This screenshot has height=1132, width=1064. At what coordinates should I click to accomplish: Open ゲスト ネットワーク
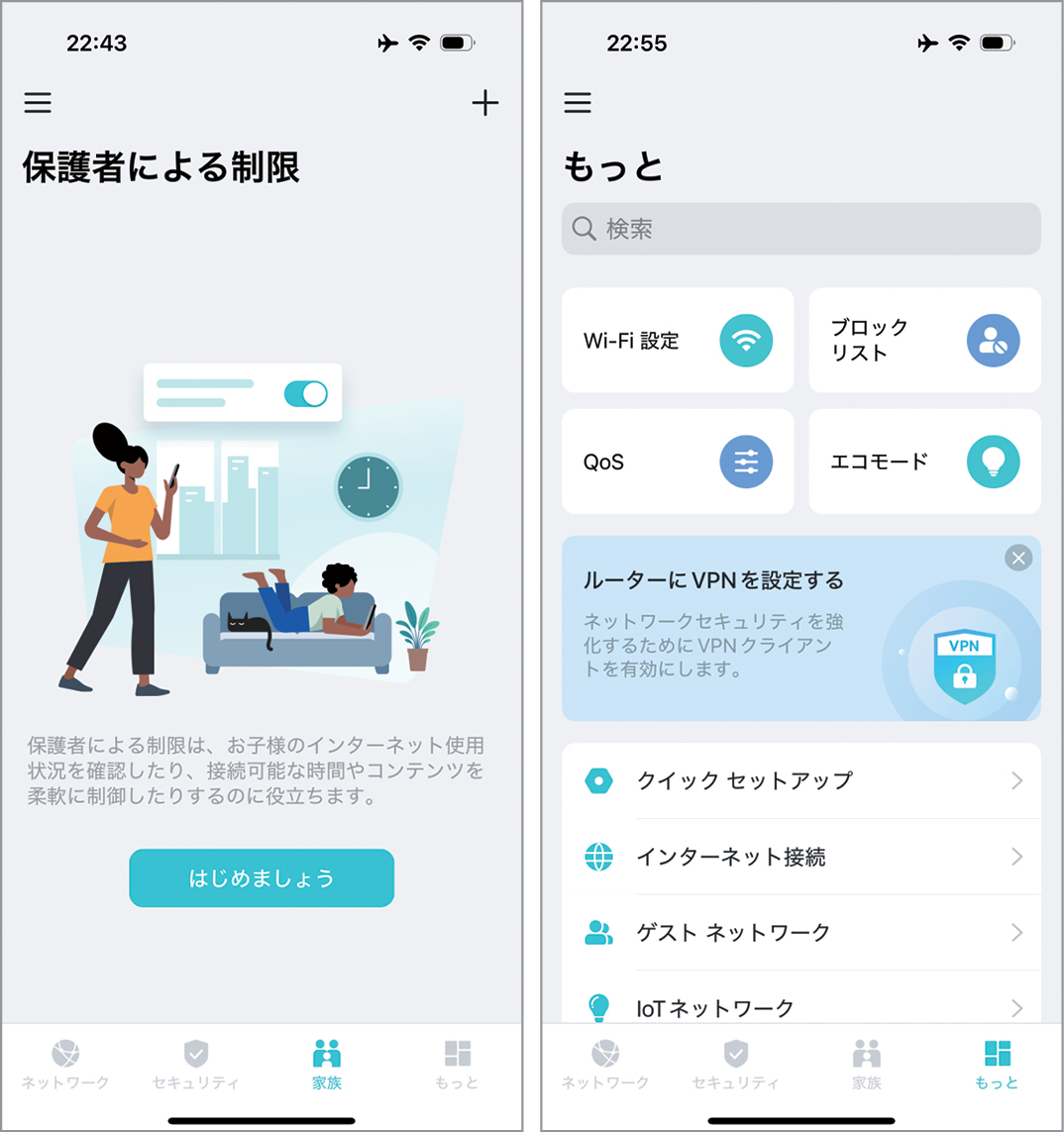click(x=800, y=932)
